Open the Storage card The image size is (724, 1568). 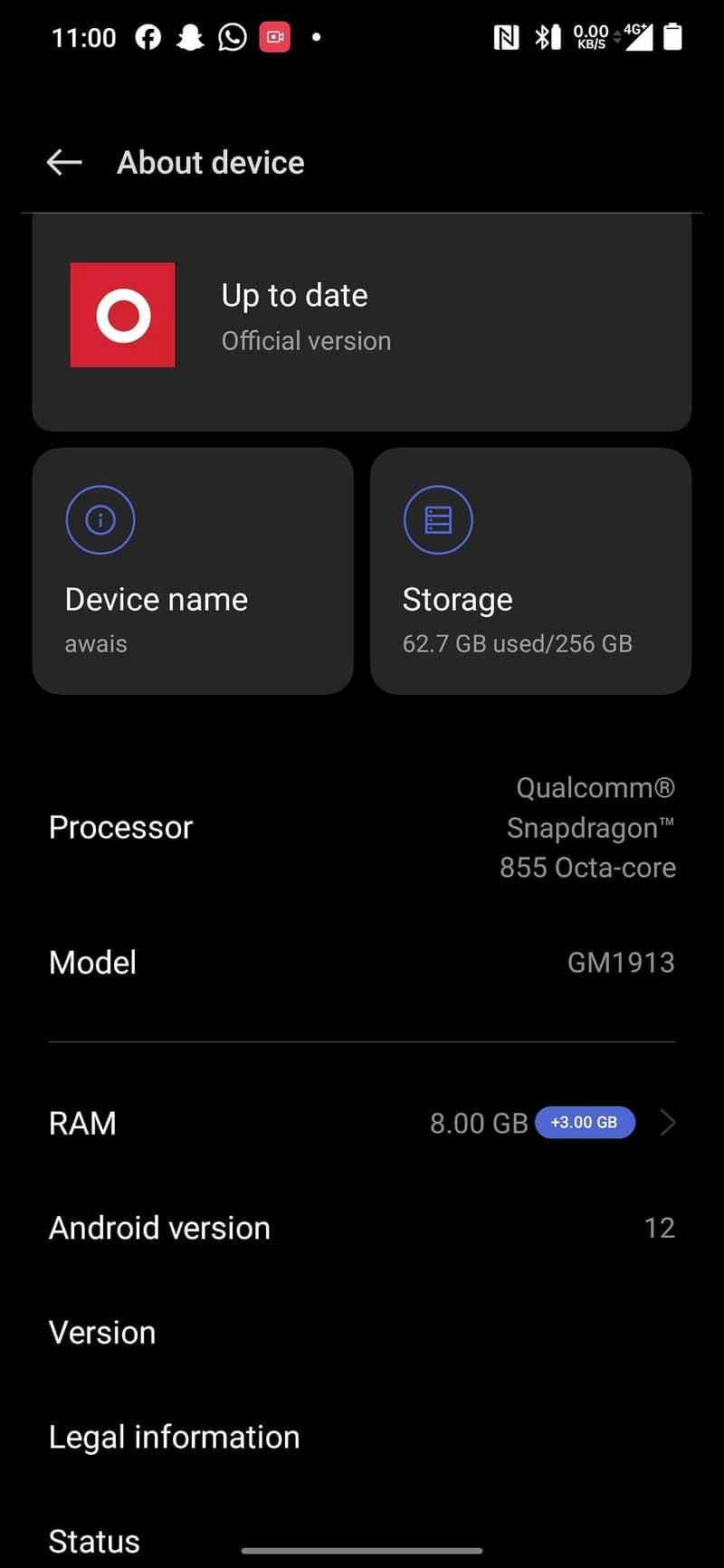(530, 572)
